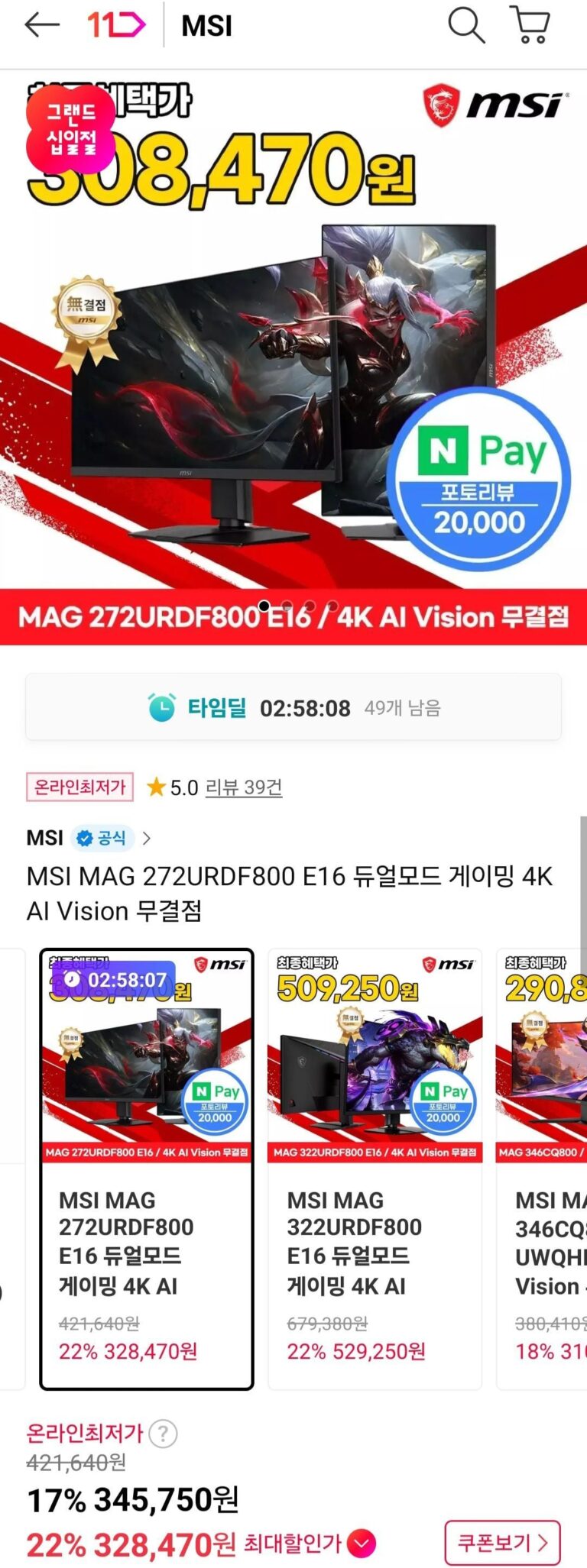Select the MAG 322URDF800 E16 product card

click(375, 1169)
